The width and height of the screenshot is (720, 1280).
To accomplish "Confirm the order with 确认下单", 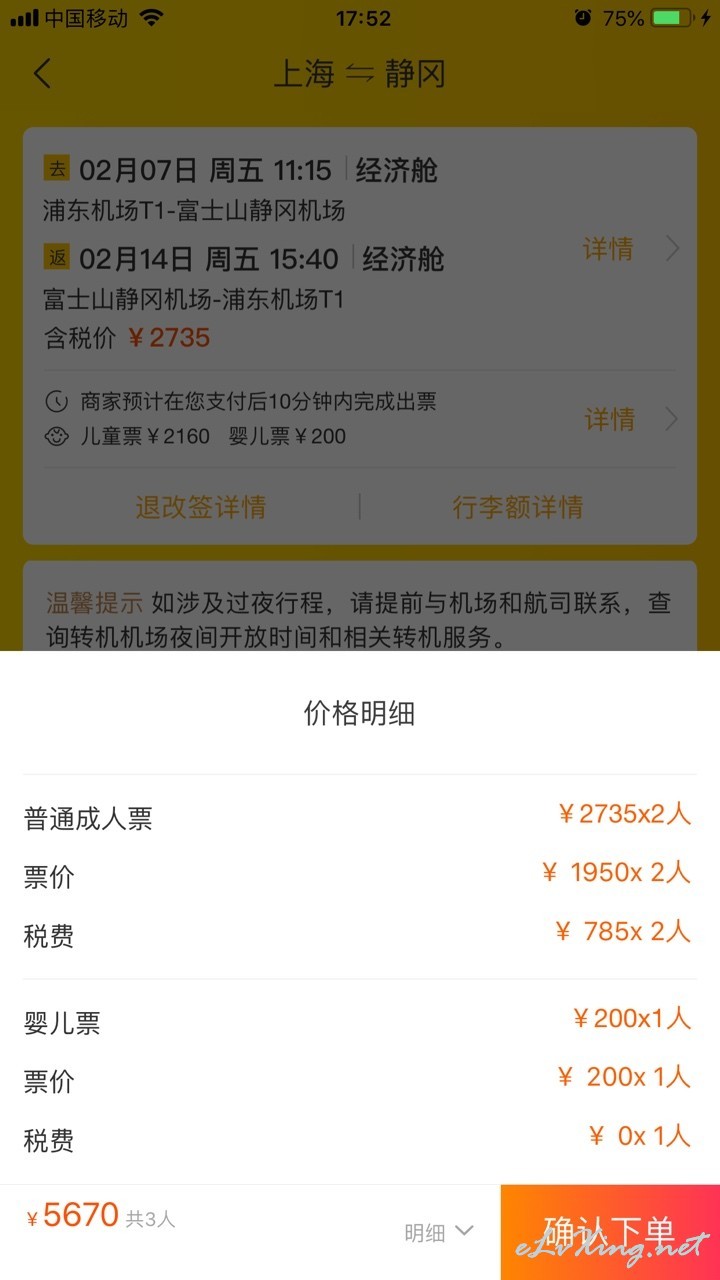I will click(610, 1232).
